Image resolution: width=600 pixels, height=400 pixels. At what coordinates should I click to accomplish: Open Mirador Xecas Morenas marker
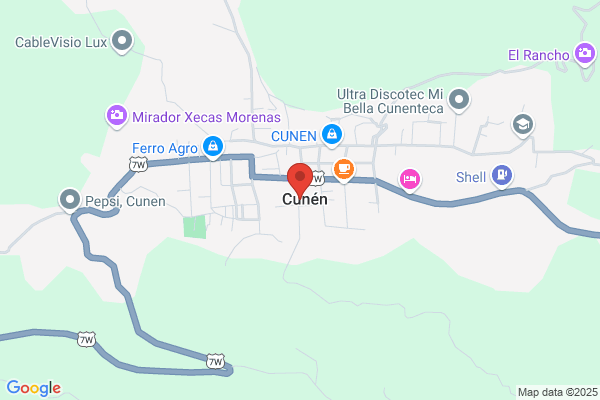pyautogui.click(x=117, y=116)
